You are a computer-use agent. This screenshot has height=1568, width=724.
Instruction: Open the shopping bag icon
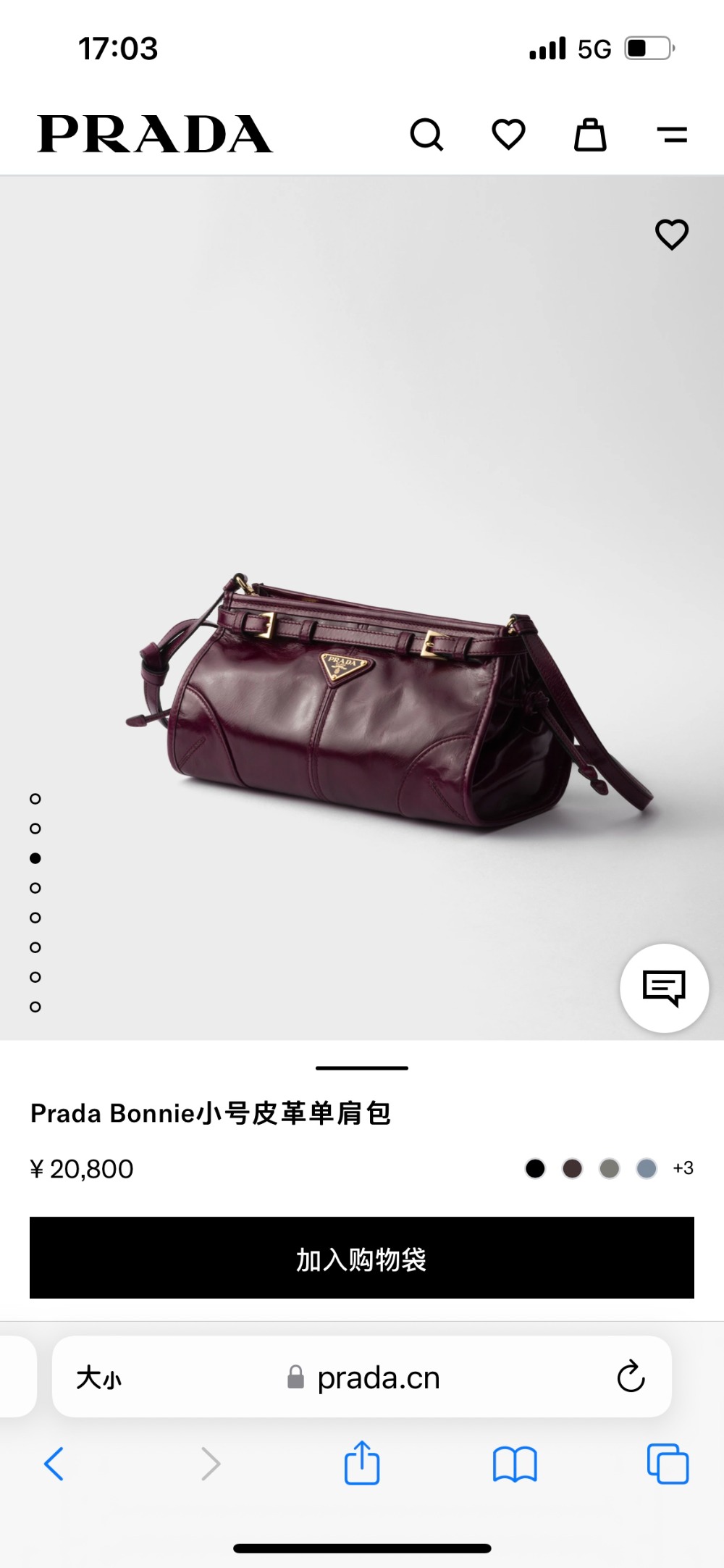590,135
